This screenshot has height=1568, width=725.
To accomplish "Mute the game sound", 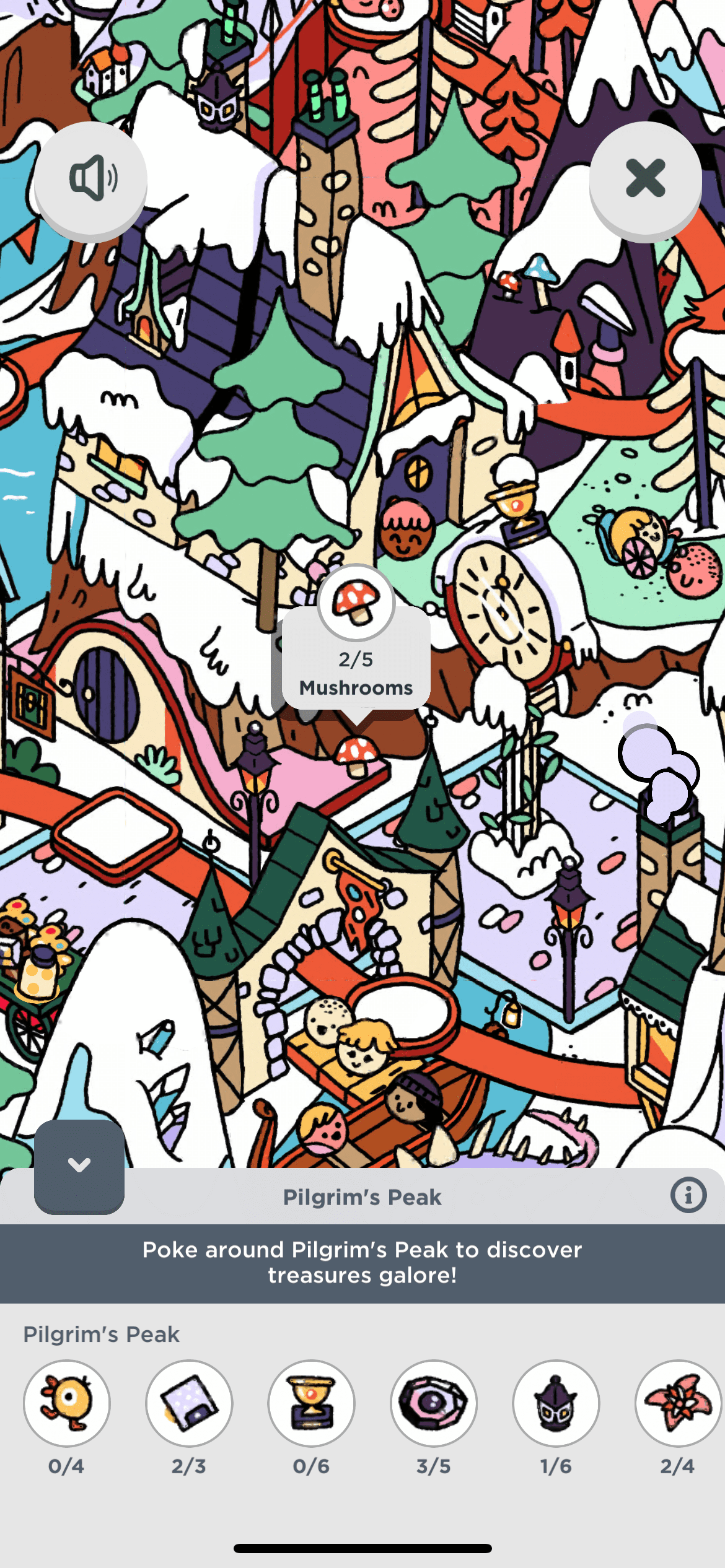I will pos(91,179).
